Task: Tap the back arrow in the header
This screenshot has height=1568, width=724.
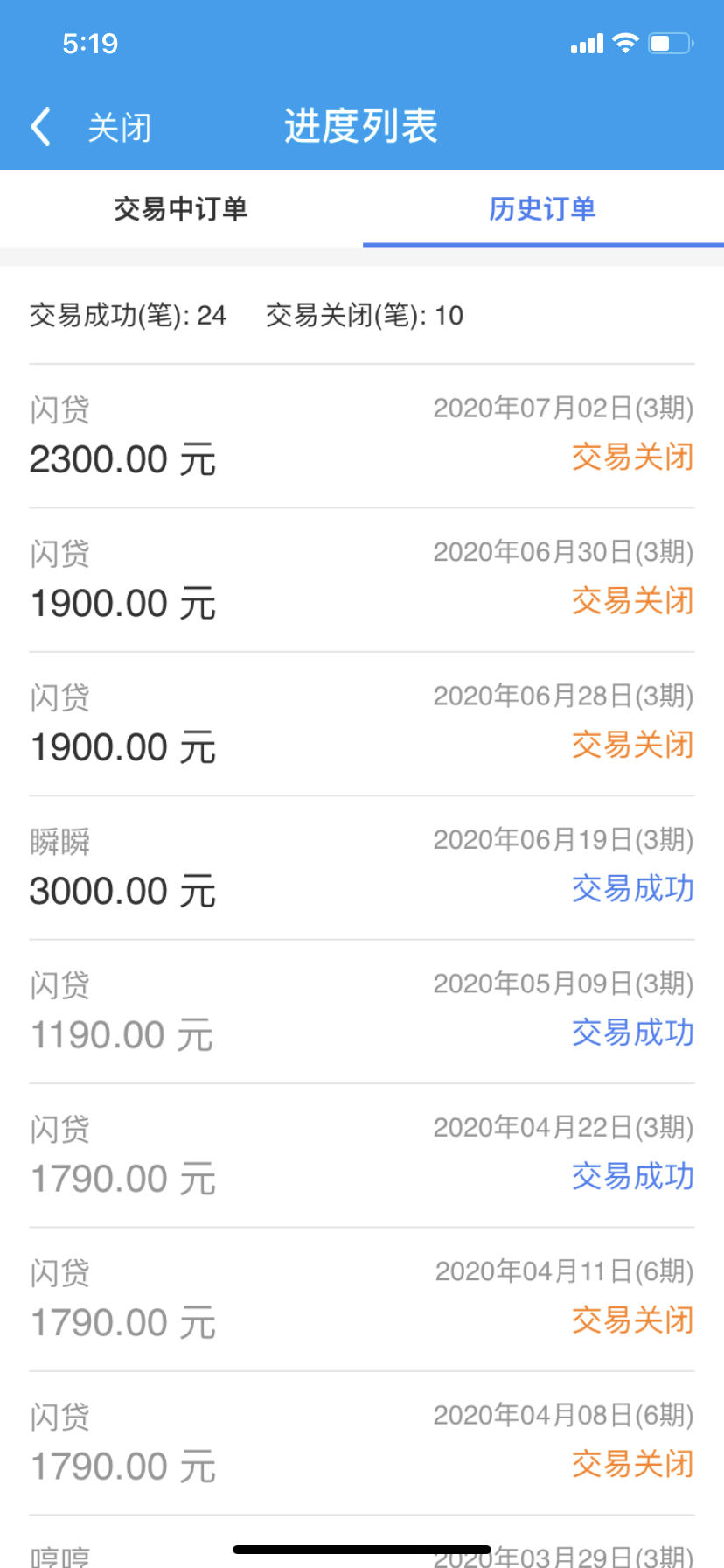Action: pos(40,127)
